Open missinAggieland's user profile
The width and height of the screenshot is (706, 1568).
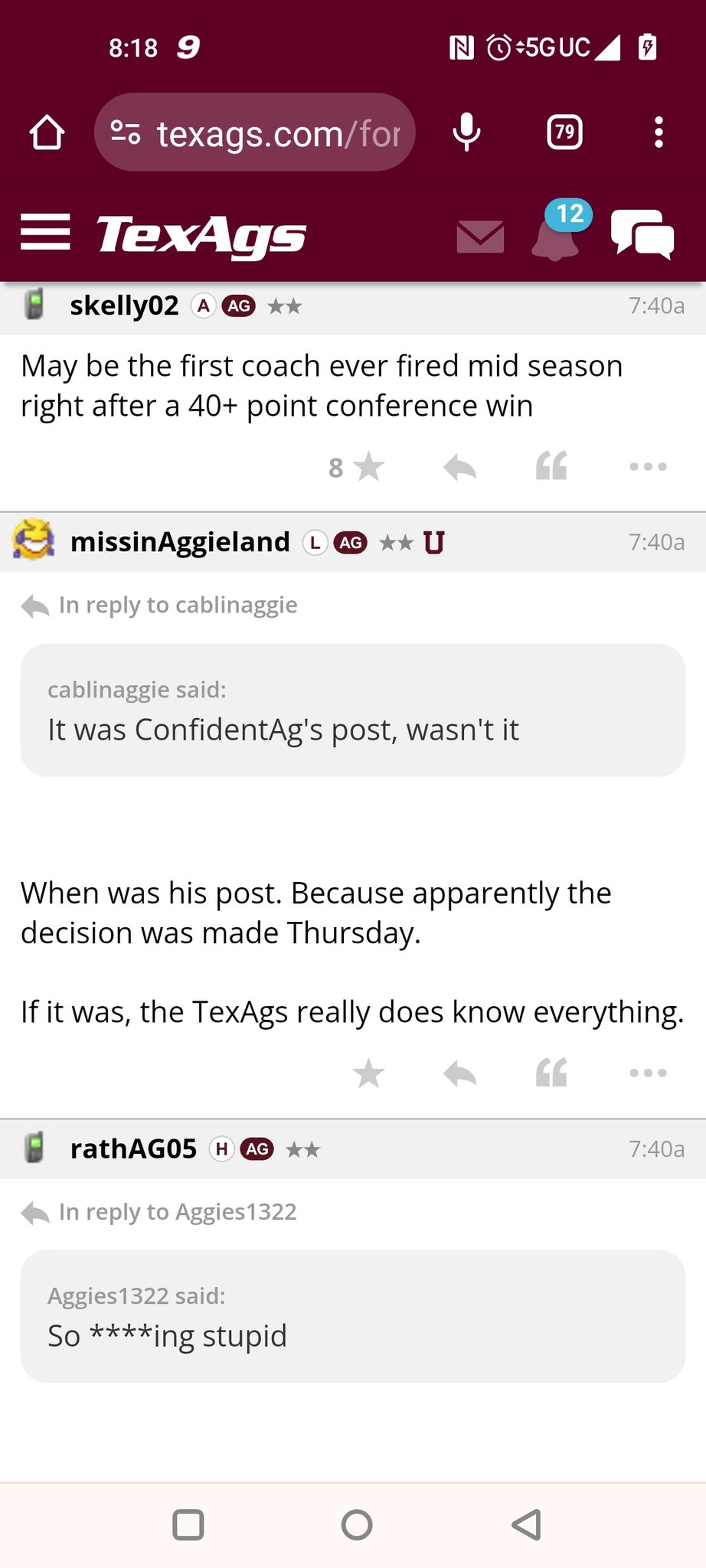coord(180,542)
